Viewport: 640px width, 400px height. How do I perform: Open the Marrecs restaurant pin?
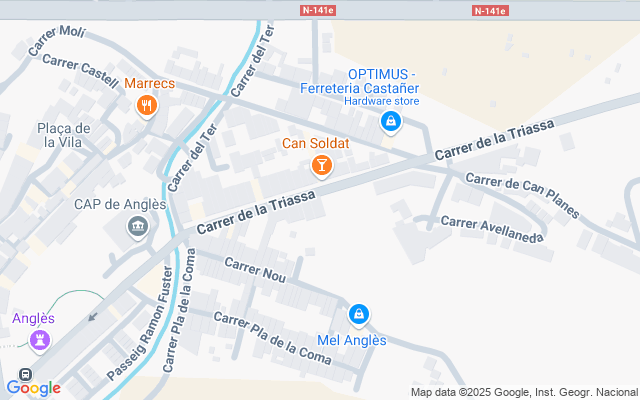[x=147, y=106]
